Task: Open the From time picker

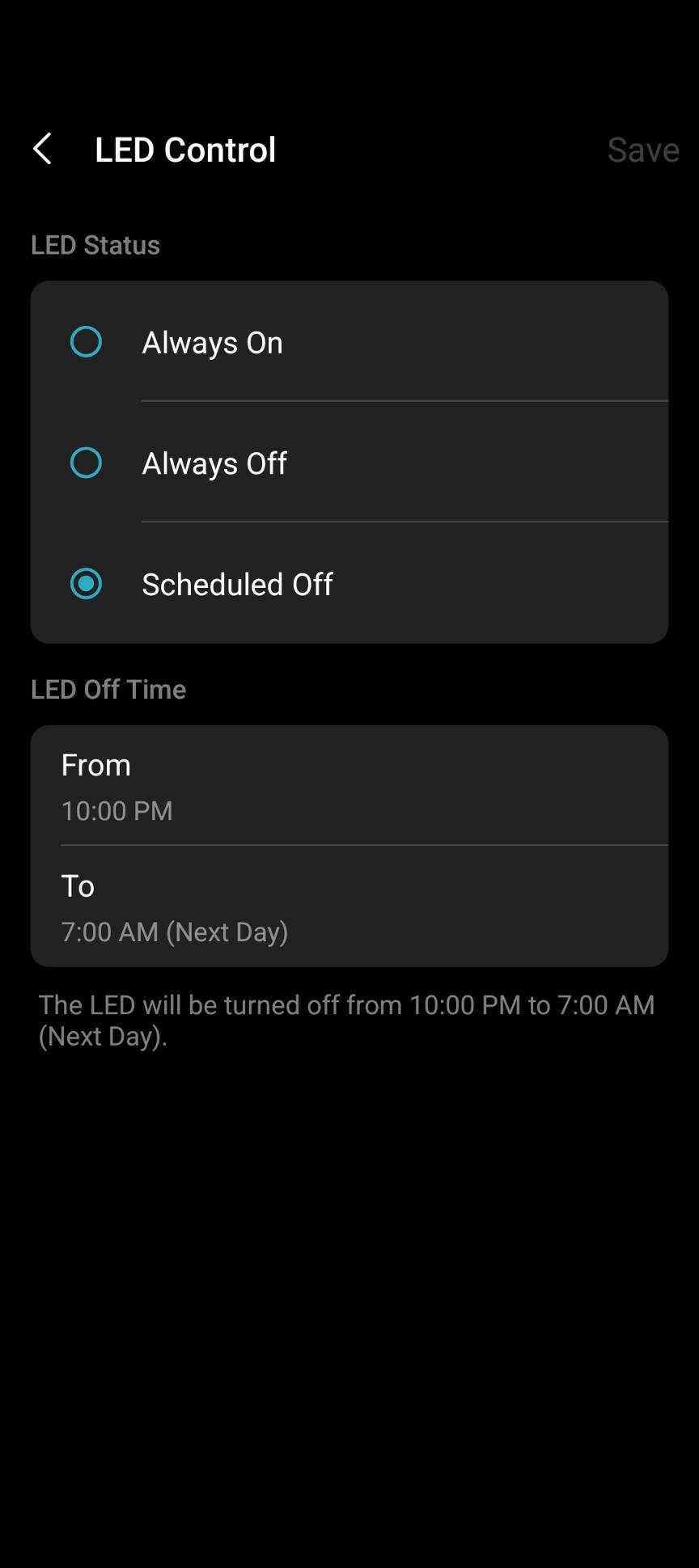Action: [349, 786]
